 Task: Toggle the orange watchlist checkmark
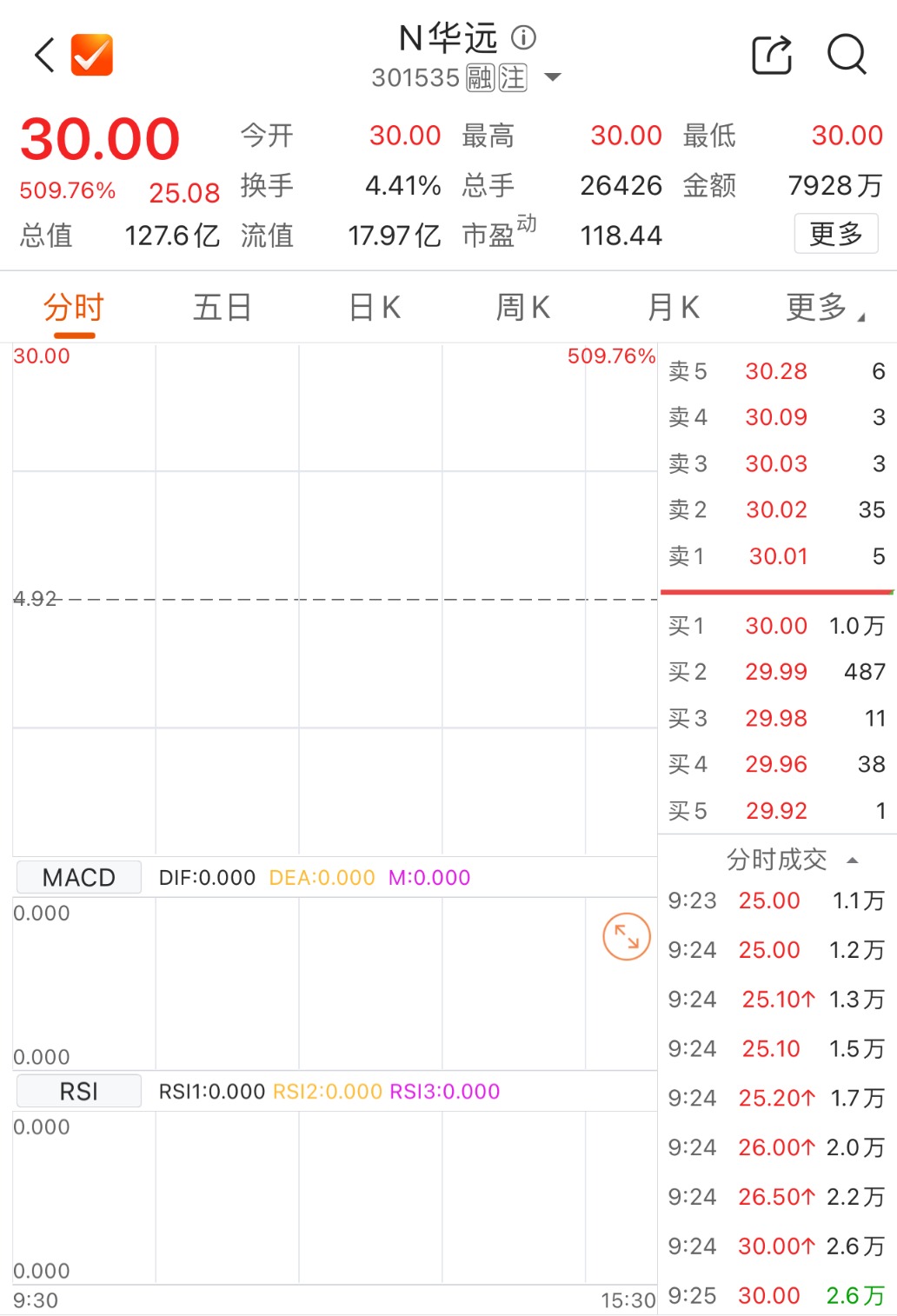(x=91, y=55)
